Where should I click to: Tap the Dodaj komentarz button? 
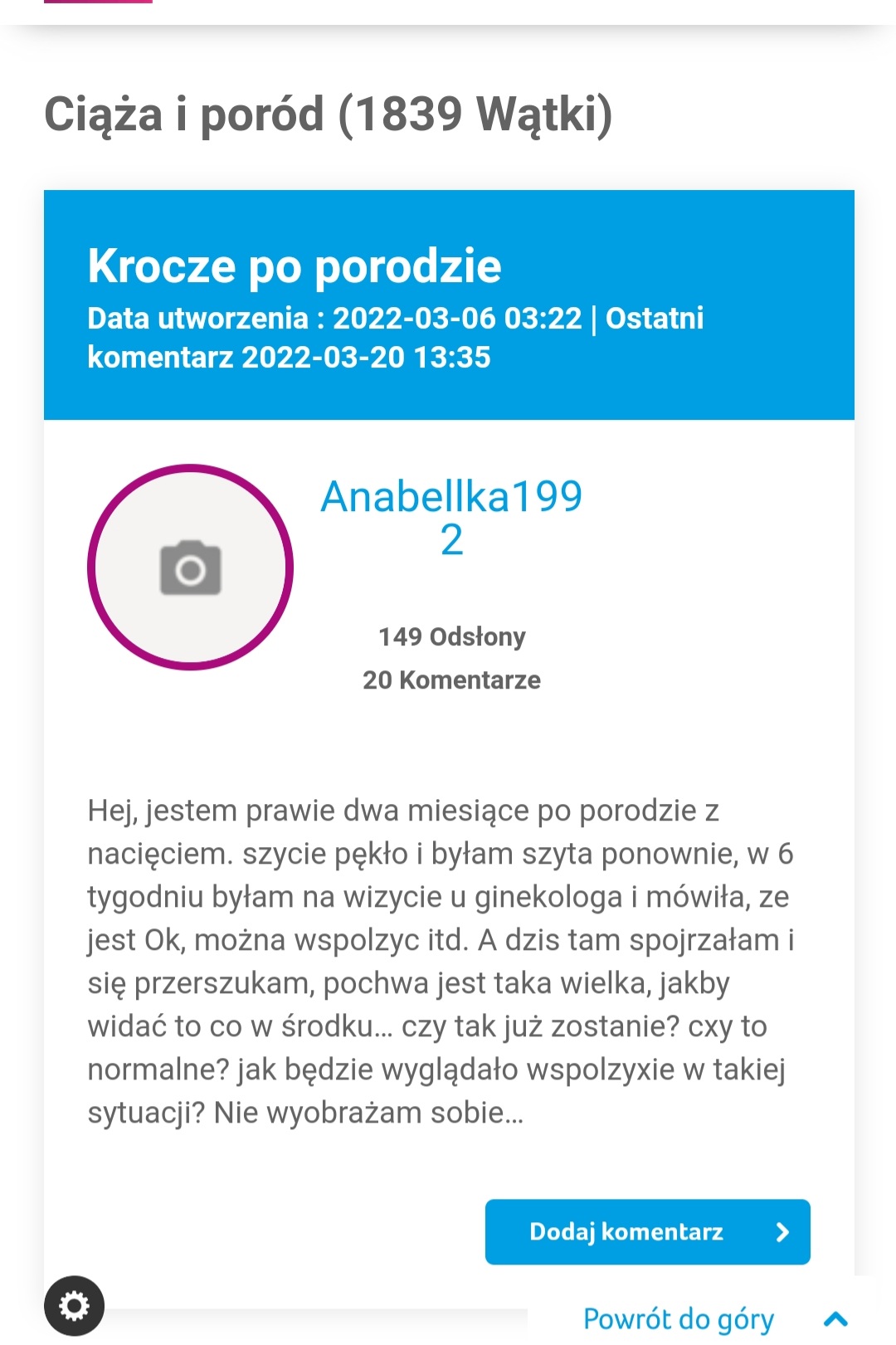tap(647, 1231)
